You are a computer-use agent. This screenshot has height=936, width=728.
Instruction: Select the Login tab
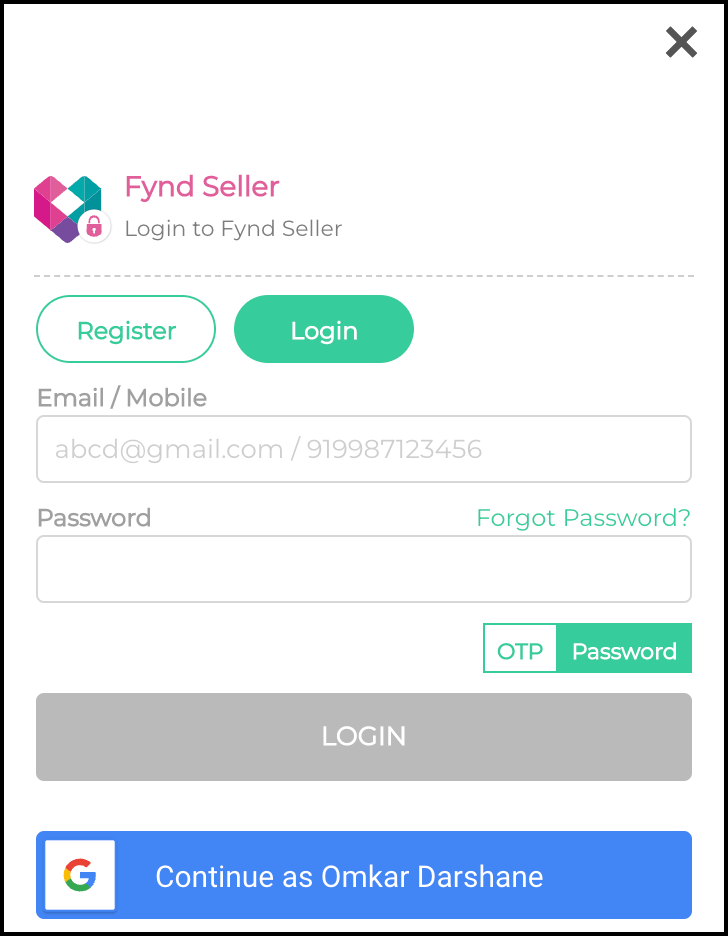point(323,329)
